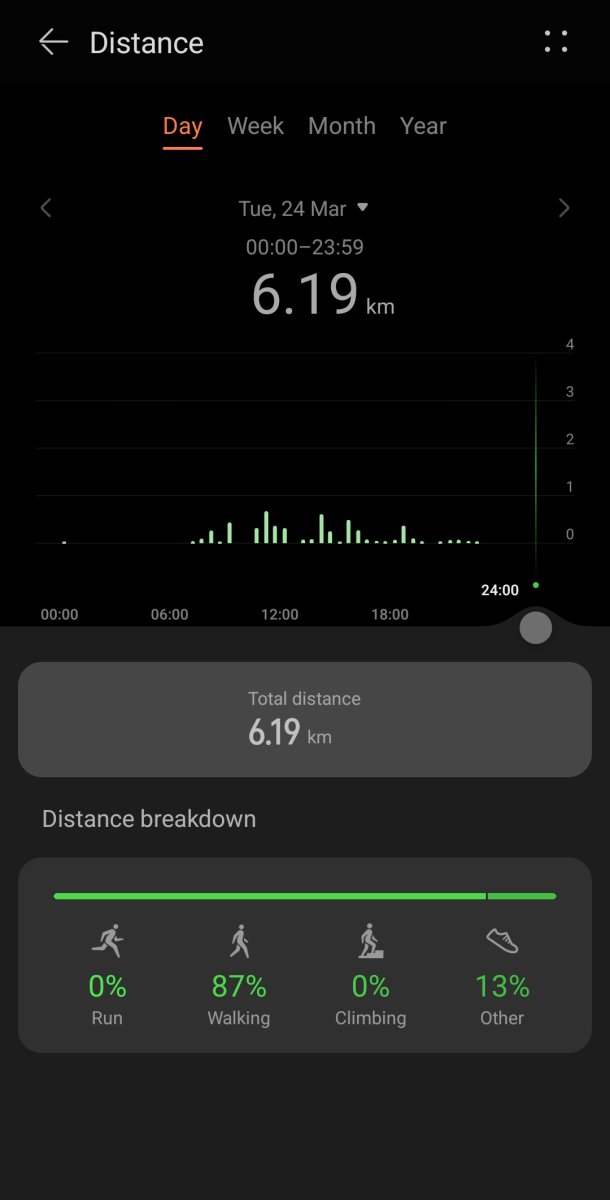610x1200 pixels.
Task: Open the Tue, 24 Mar date picker
Action: pos(303,208)
